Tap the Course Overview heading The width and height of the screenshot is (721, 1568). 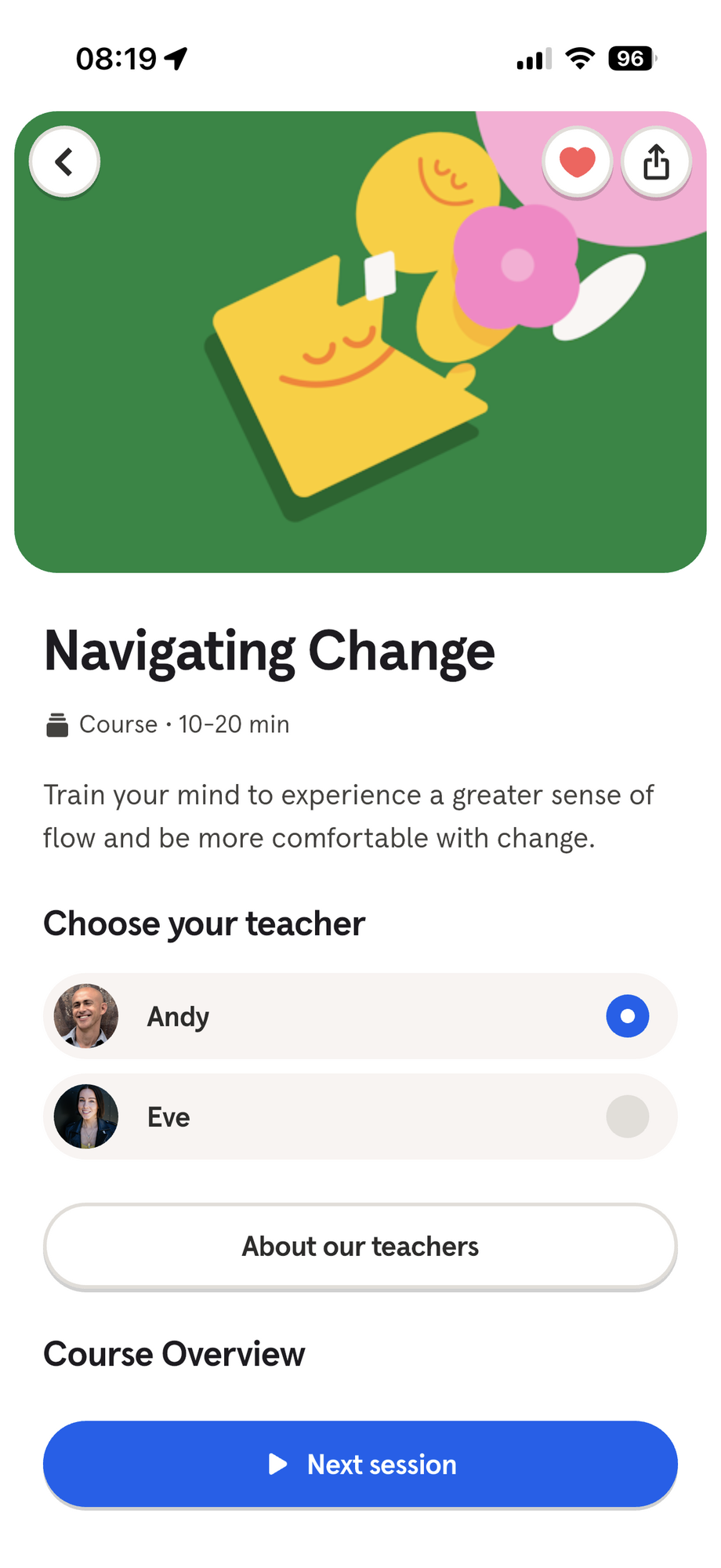174,1353
